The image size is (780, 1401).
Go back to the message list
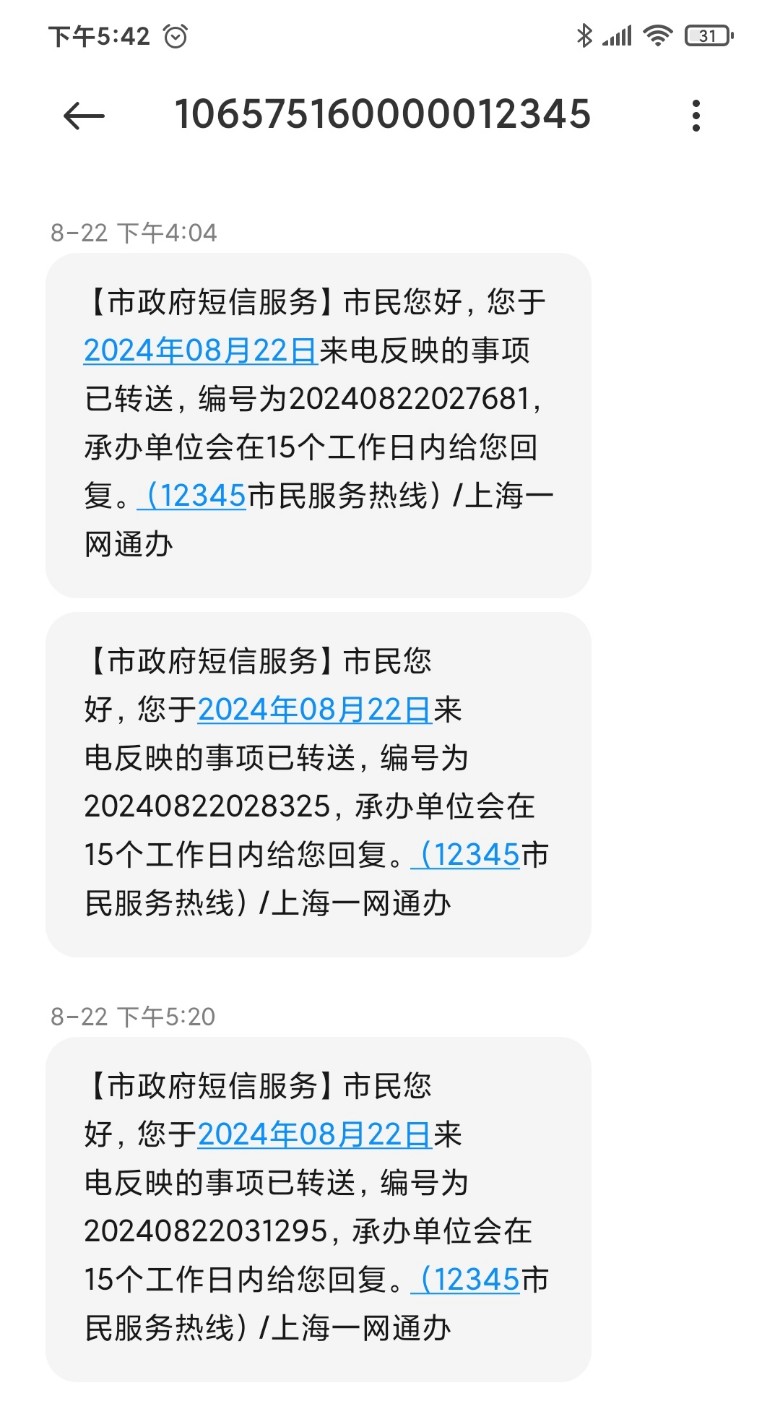[84, 116]
